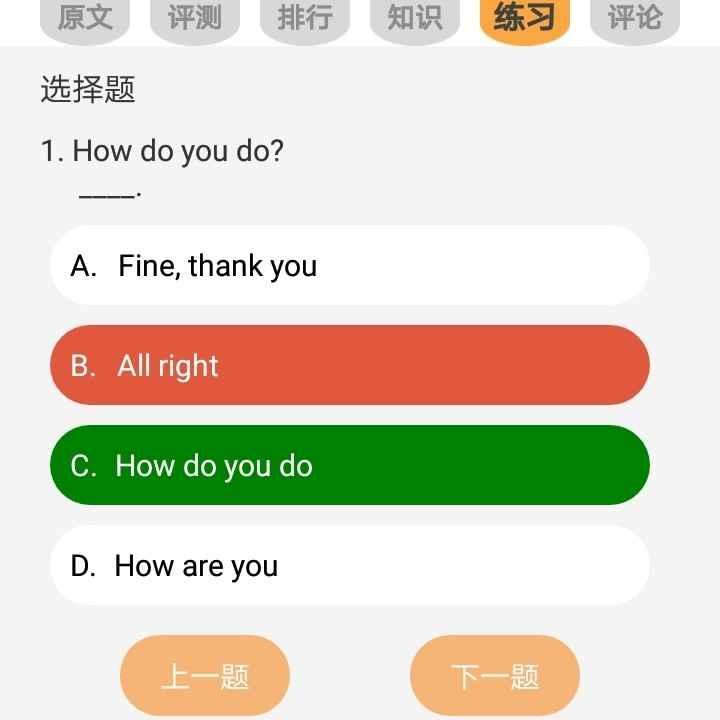This screenshot has height=720, width=720.
Task: Switch to the 原文 tab
Action: point(85,18)
